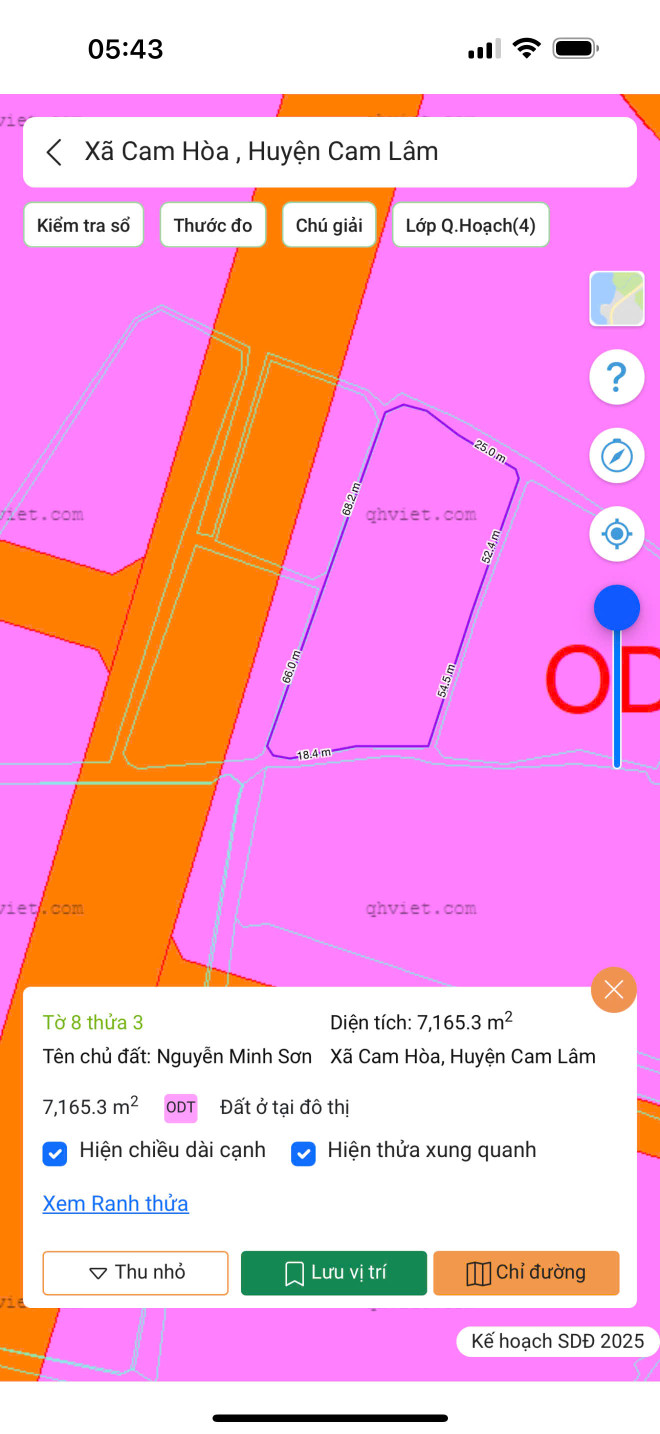Open the Xem Ranh thửa link
The image size is (660, 1434).
point(115,1203)
